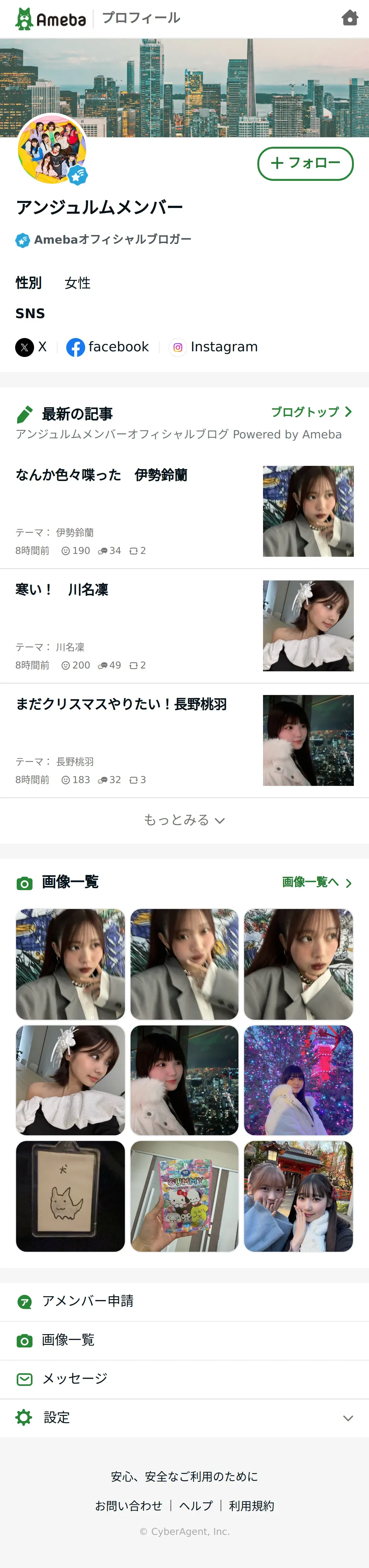The image size is (369, 1568).
Task: Open the home icon in header
Action: [x=349, y=18]
